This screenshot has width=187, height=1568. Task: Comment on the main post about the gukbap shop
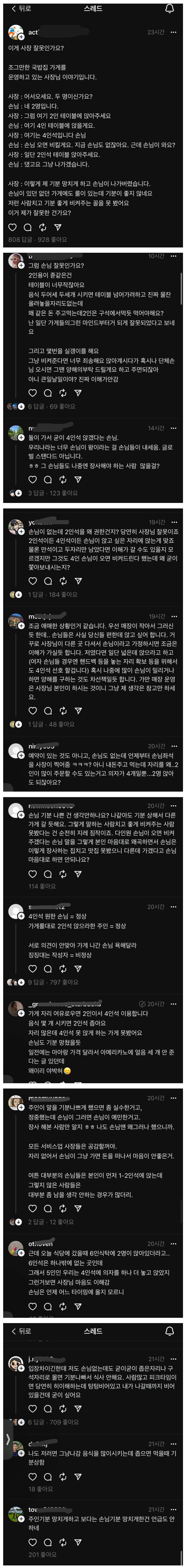[27, 227]
